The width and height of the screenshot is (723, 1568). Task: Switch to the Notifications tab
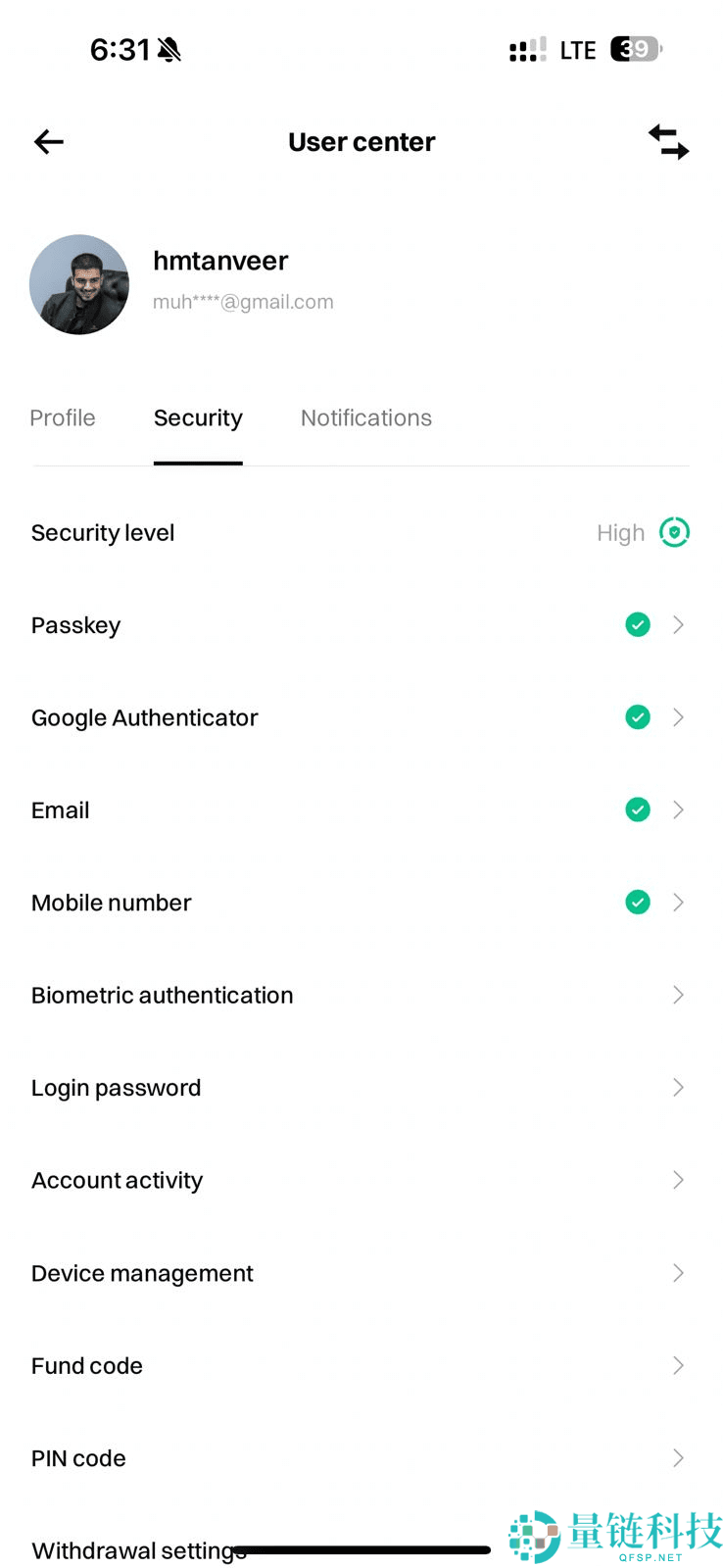365,417
